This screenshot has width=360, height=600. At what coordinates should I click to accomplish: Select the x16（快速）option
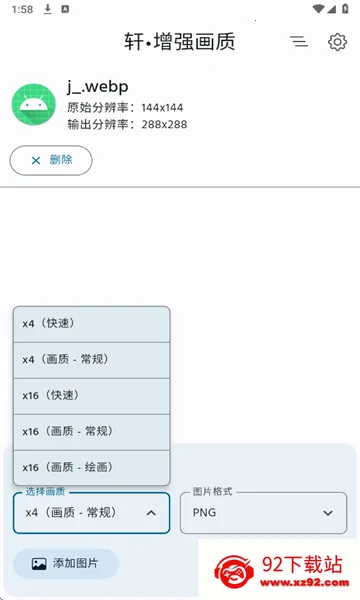[91, 396]
